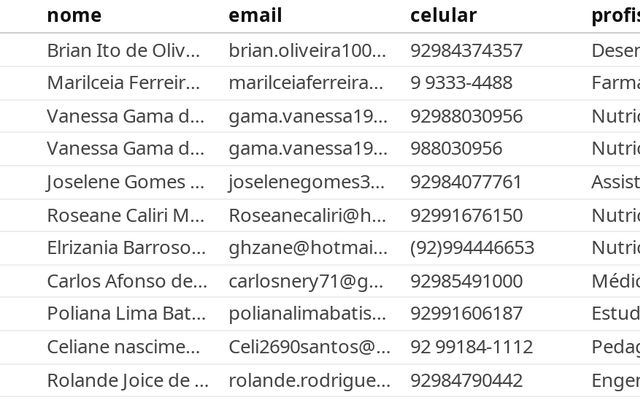This screenshot has width=640, height=400.
Task: Open the Poliana Lima row
Action: click(x=124, y=314)
